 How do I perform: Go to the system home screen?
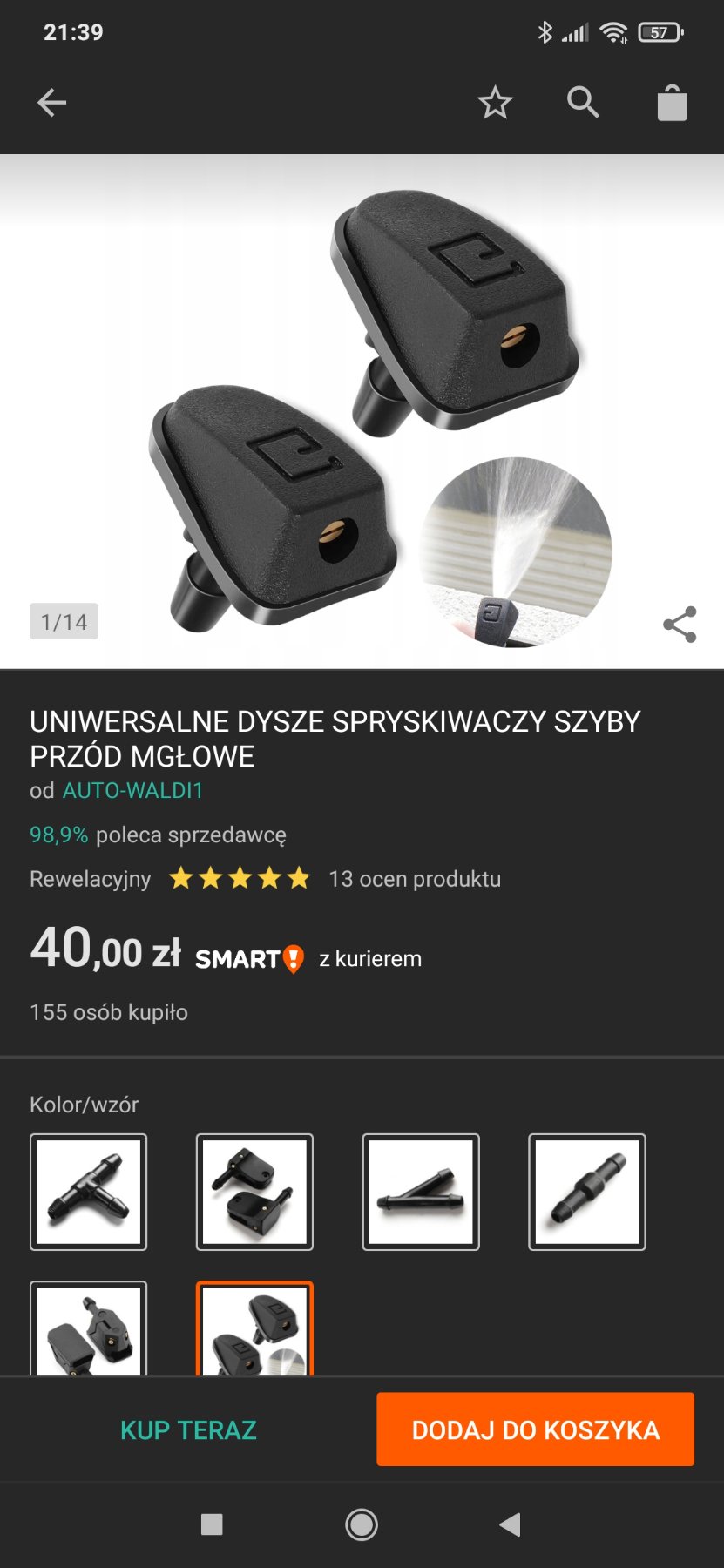point(362,1524)
